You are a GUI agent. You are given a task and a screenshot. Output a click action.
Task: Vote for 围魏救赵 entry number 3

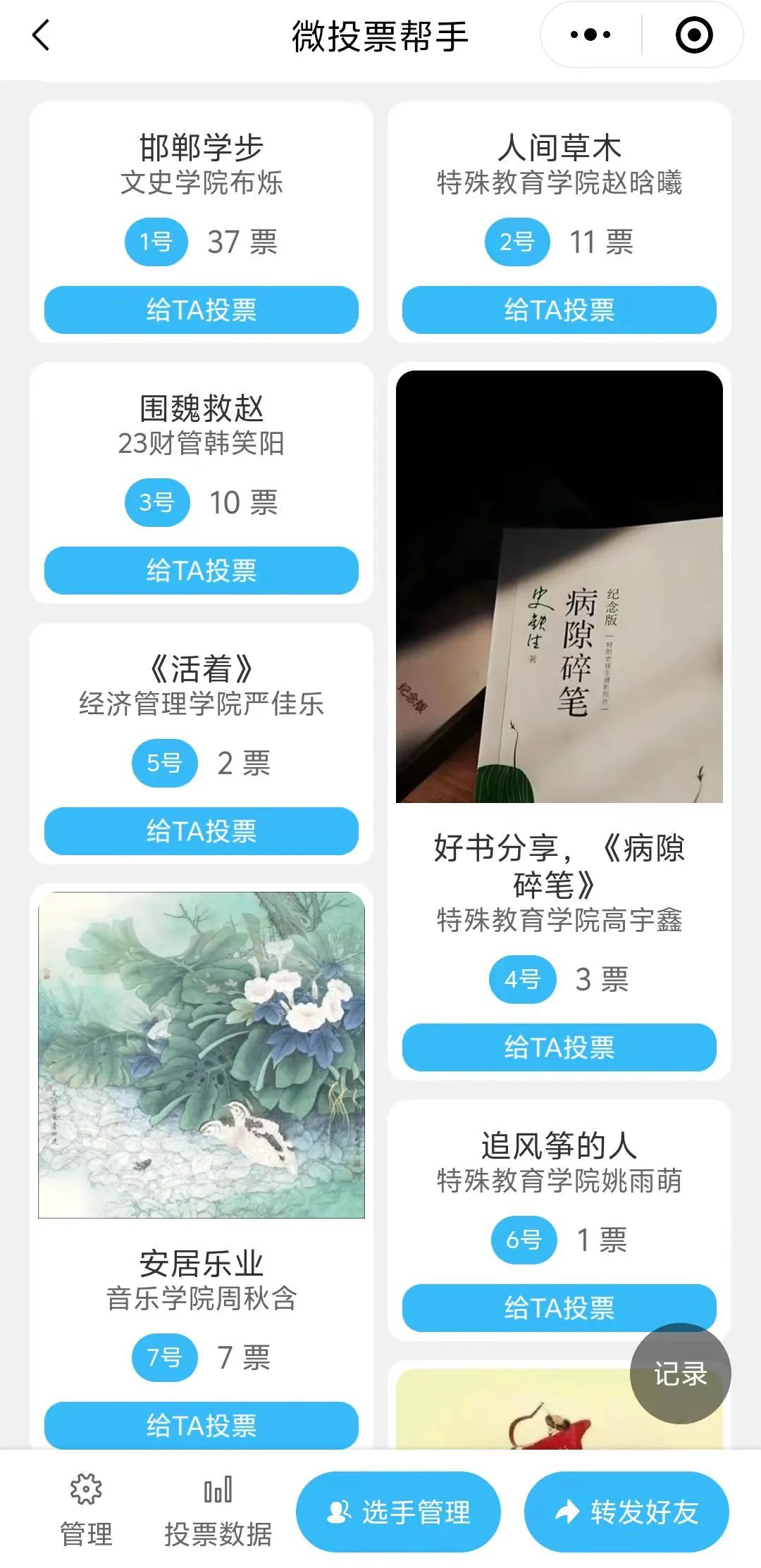click(x=201, y=571)
